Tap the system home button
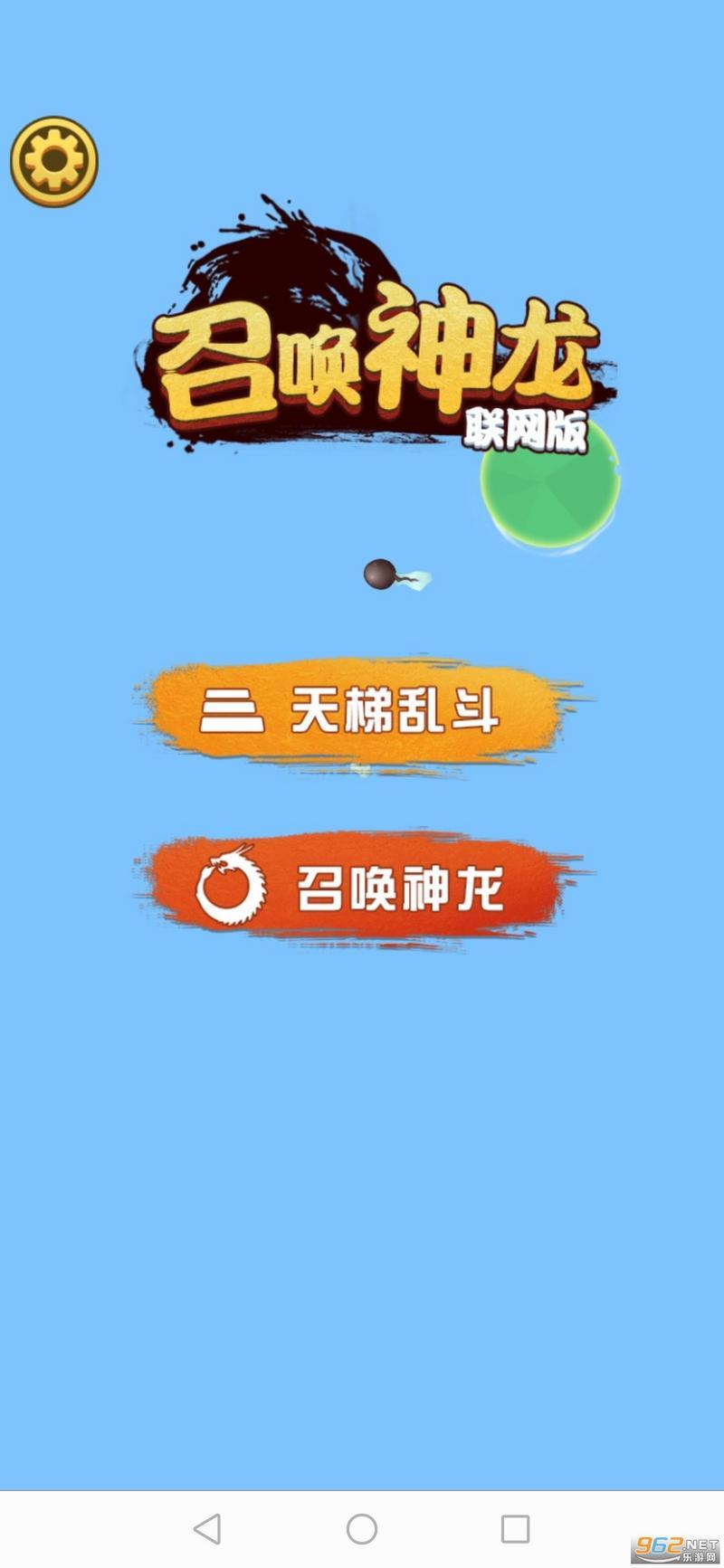The width and height of the screenshot is (724, 1568). coord(362,1529)
